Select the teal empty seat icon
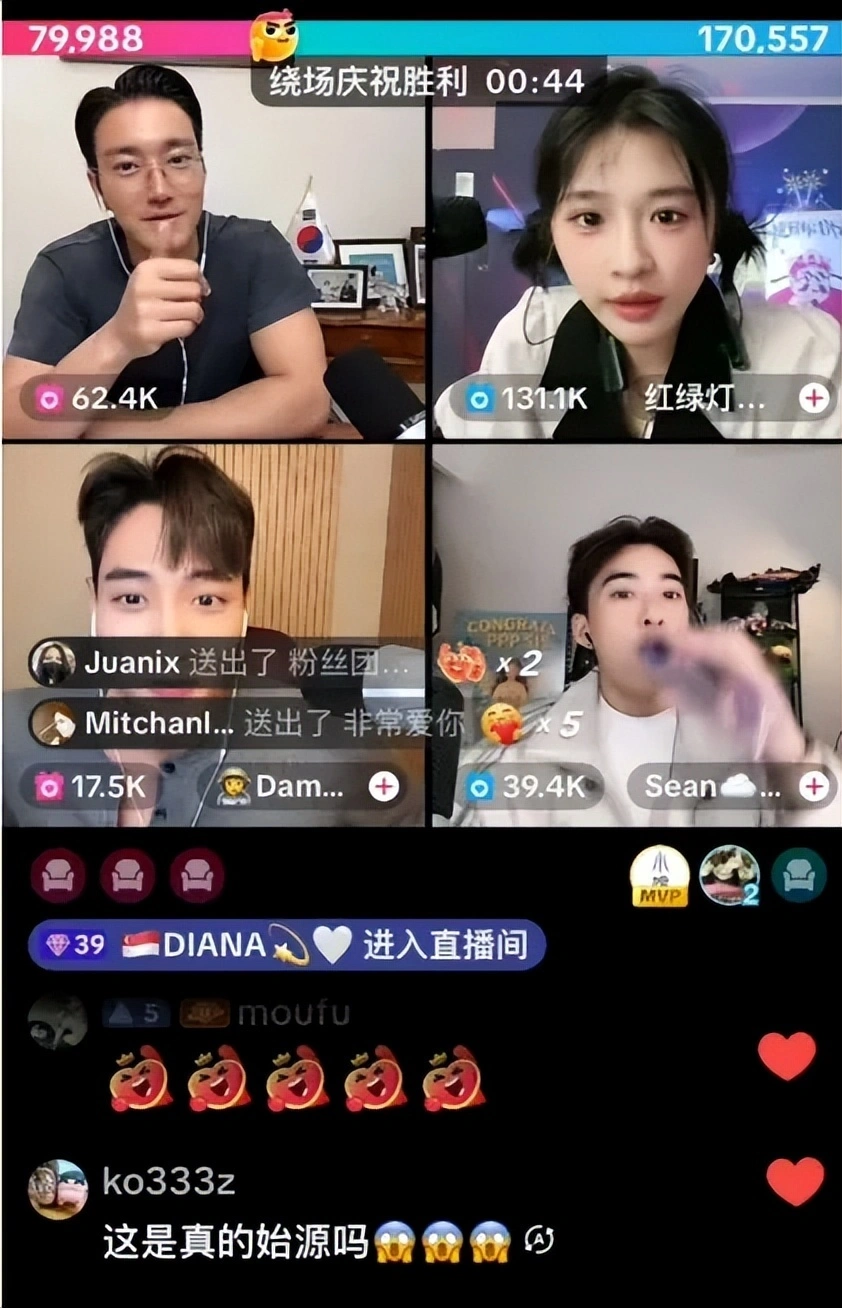 (800, 874)
